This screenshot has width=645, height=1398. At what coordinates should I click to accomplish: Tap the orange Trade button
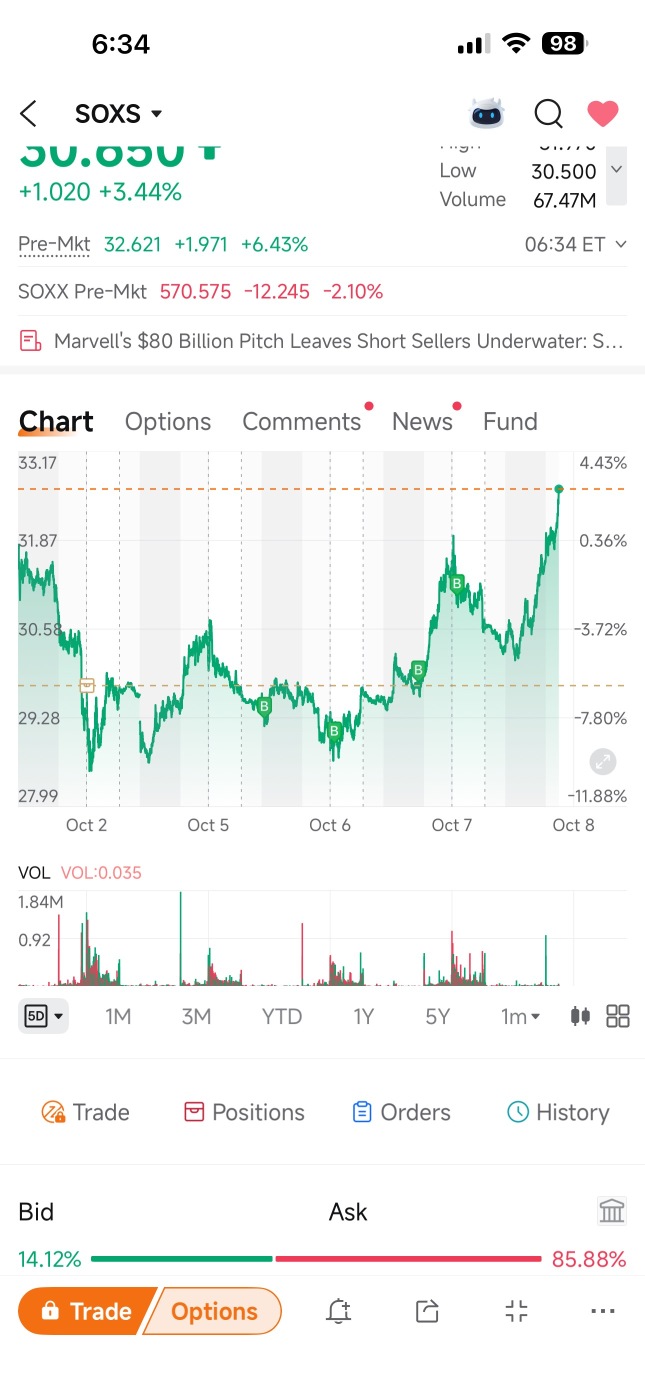click(86, 1311)
